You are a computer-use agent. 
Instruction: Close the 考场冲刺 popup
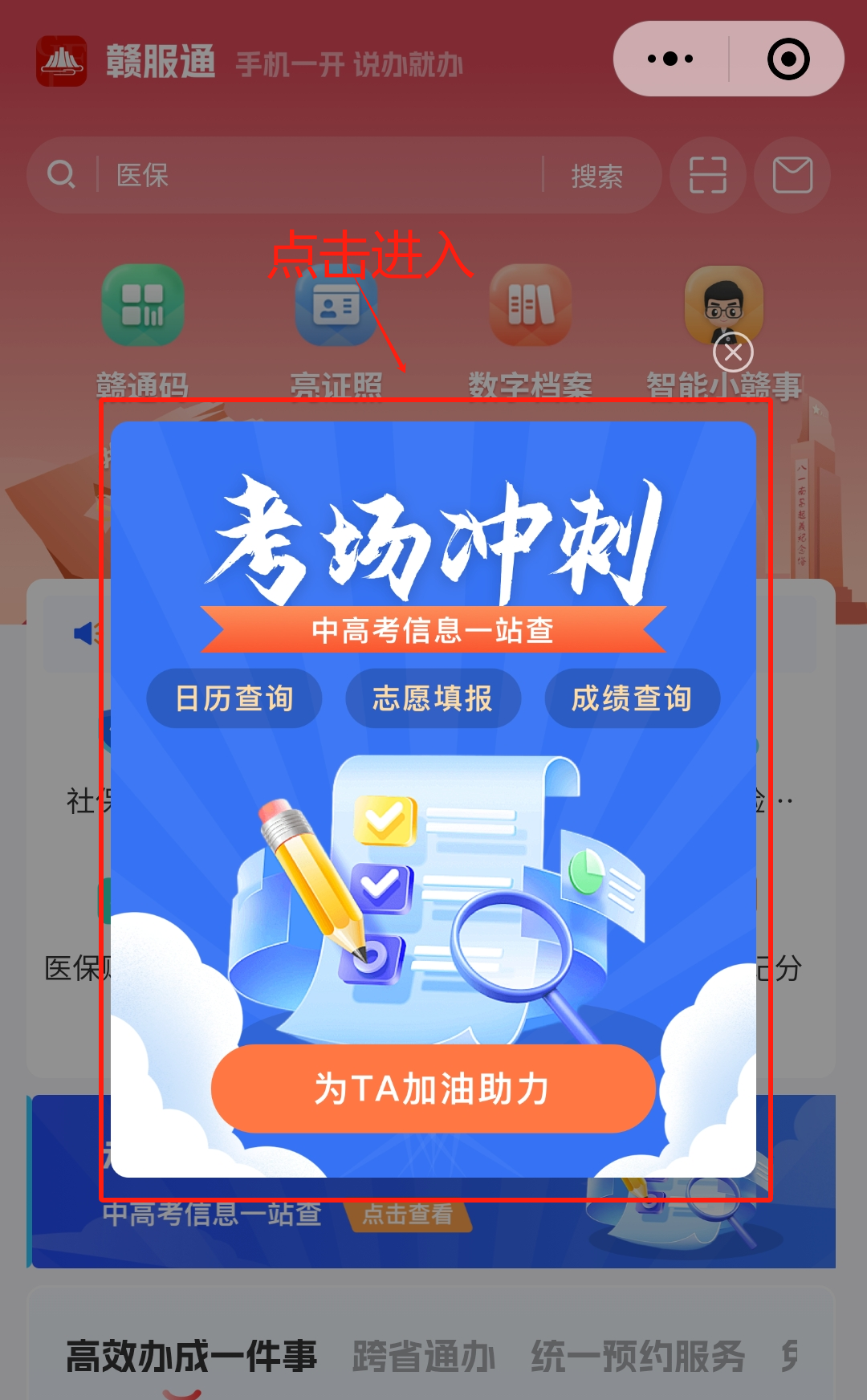[733, 352]
